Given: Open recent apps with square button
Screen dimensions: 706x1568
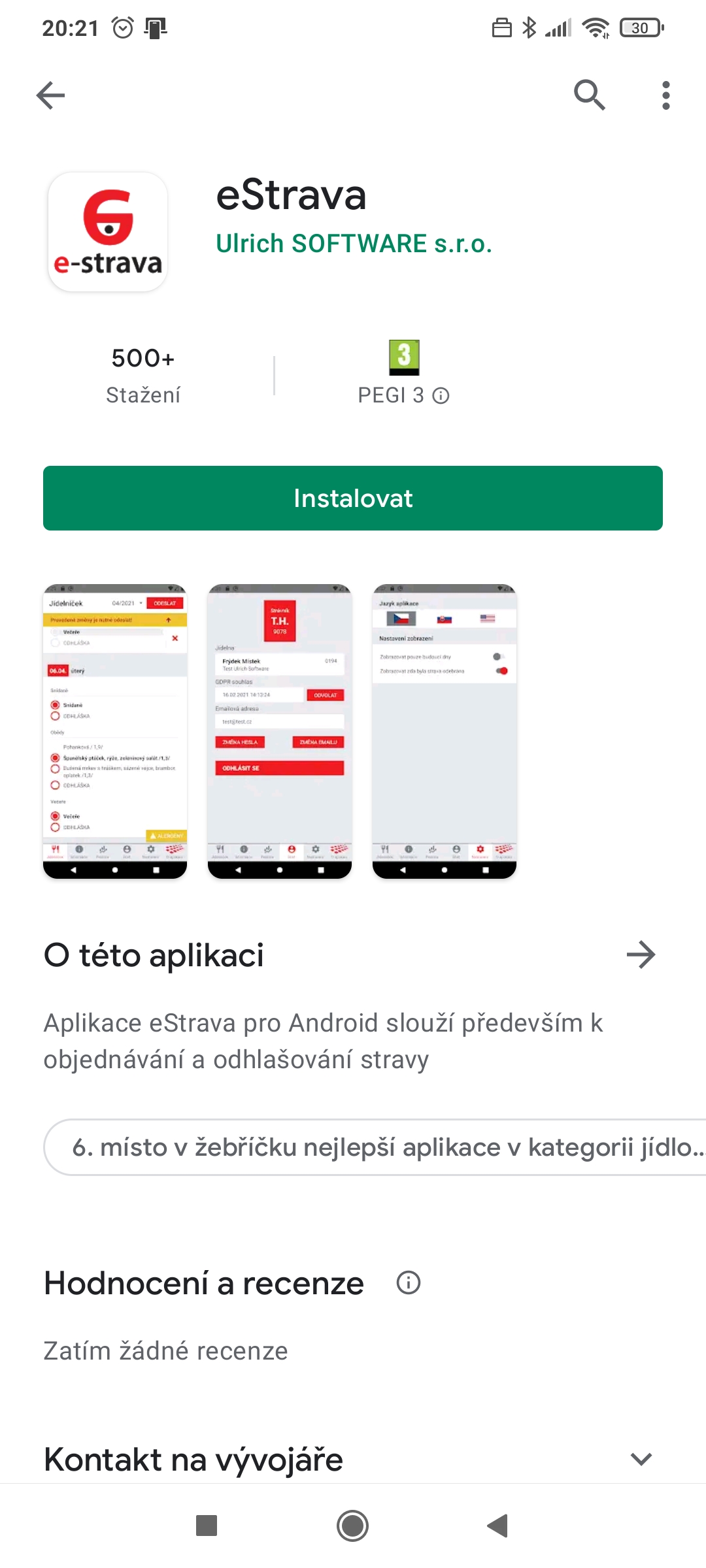Looking at the screenshot, I should tap(207, 1526).
